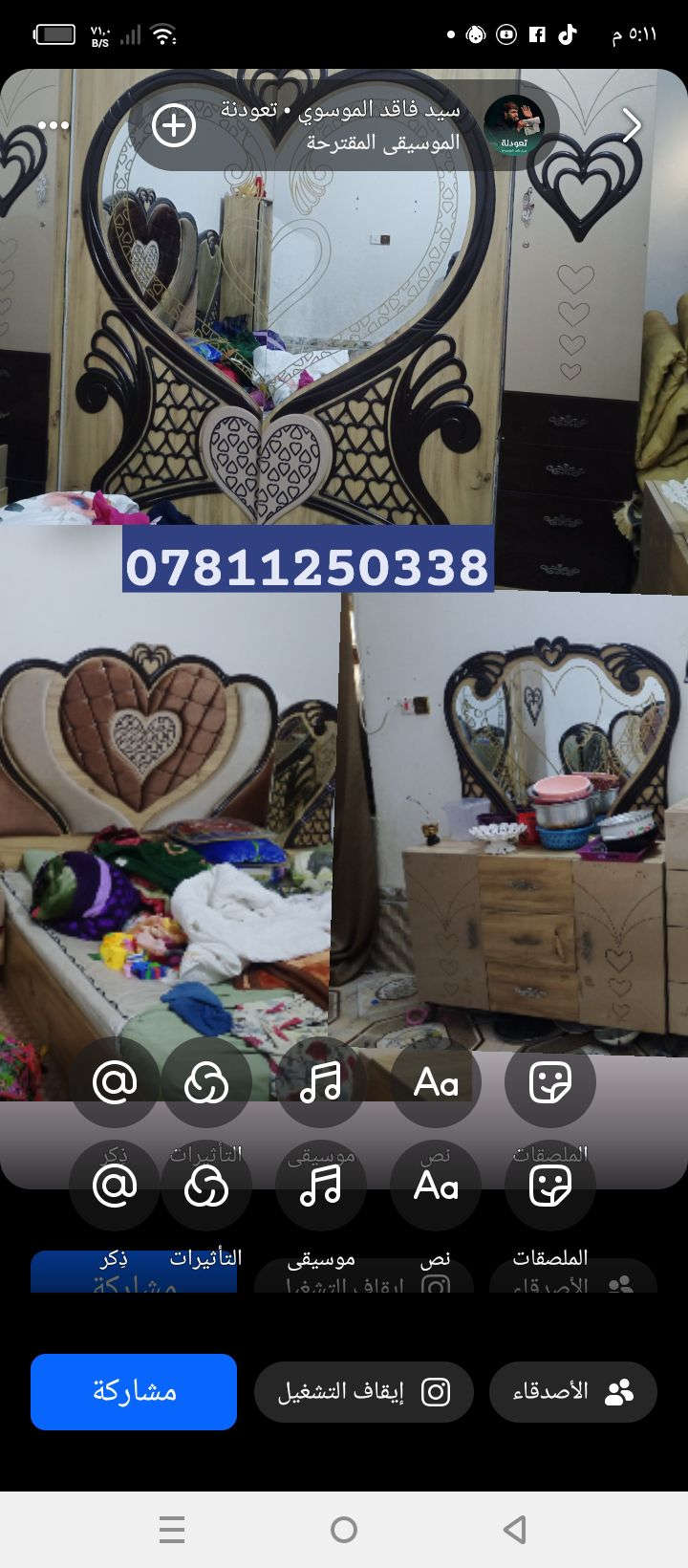Open the music (موسيقى) tool
Screen dimensions: 688x1568
click(320, 1187)
